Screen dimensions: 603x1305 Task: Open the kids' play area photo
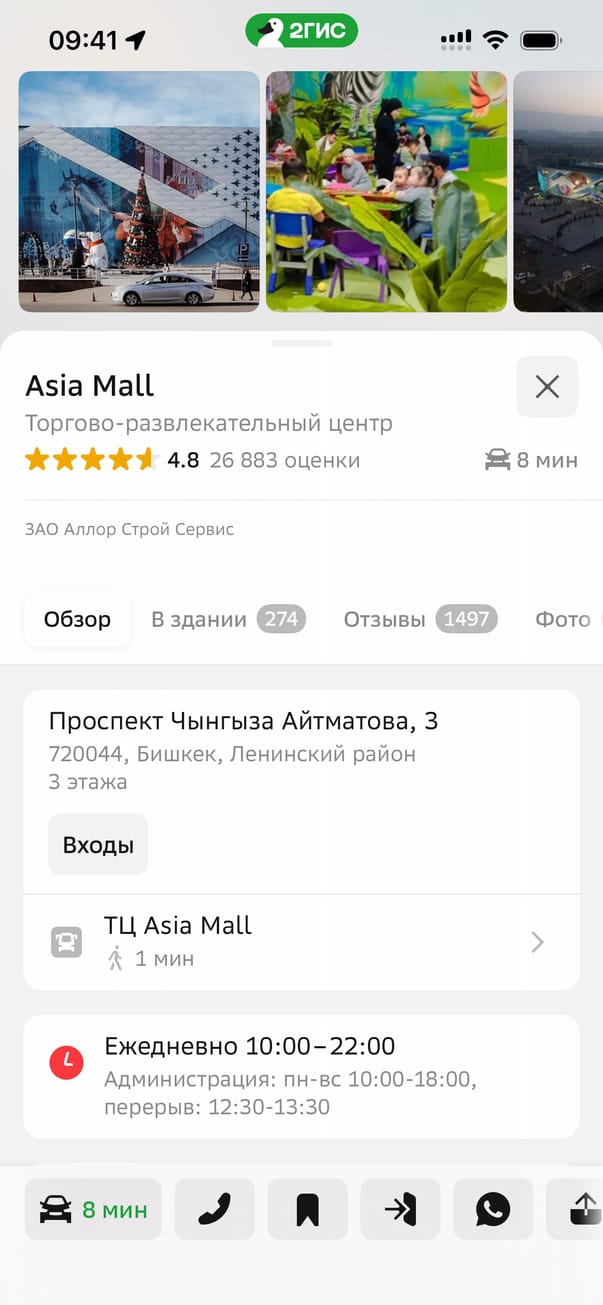tap(386, 191)
